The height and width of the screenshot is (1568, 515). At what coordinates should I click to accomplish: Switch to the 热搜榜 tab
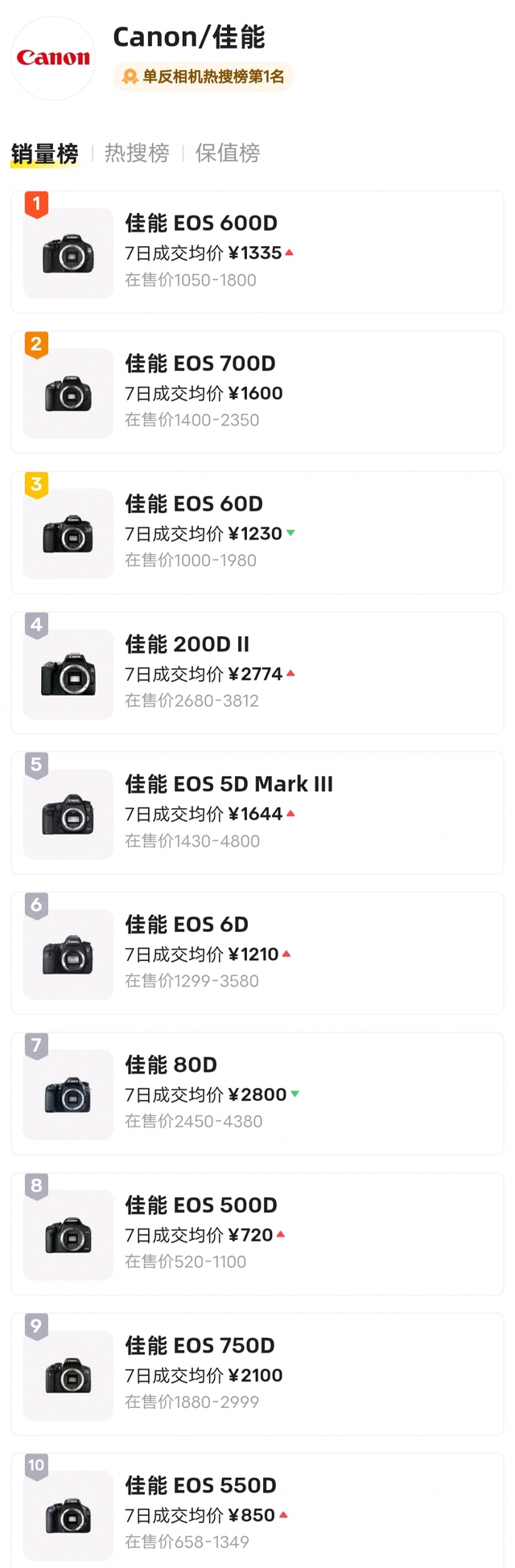(137, 153)
